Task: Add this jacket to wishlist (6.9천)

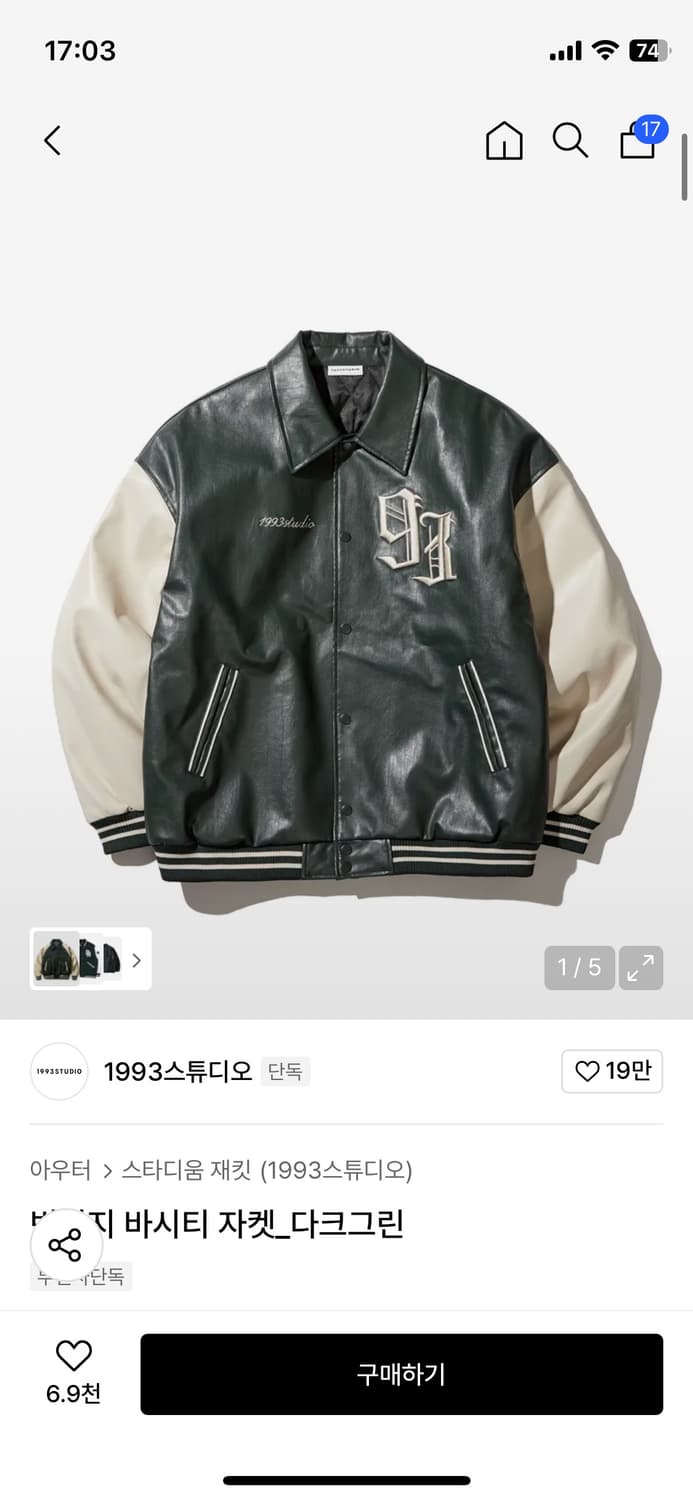Action: pos(73,1372)
